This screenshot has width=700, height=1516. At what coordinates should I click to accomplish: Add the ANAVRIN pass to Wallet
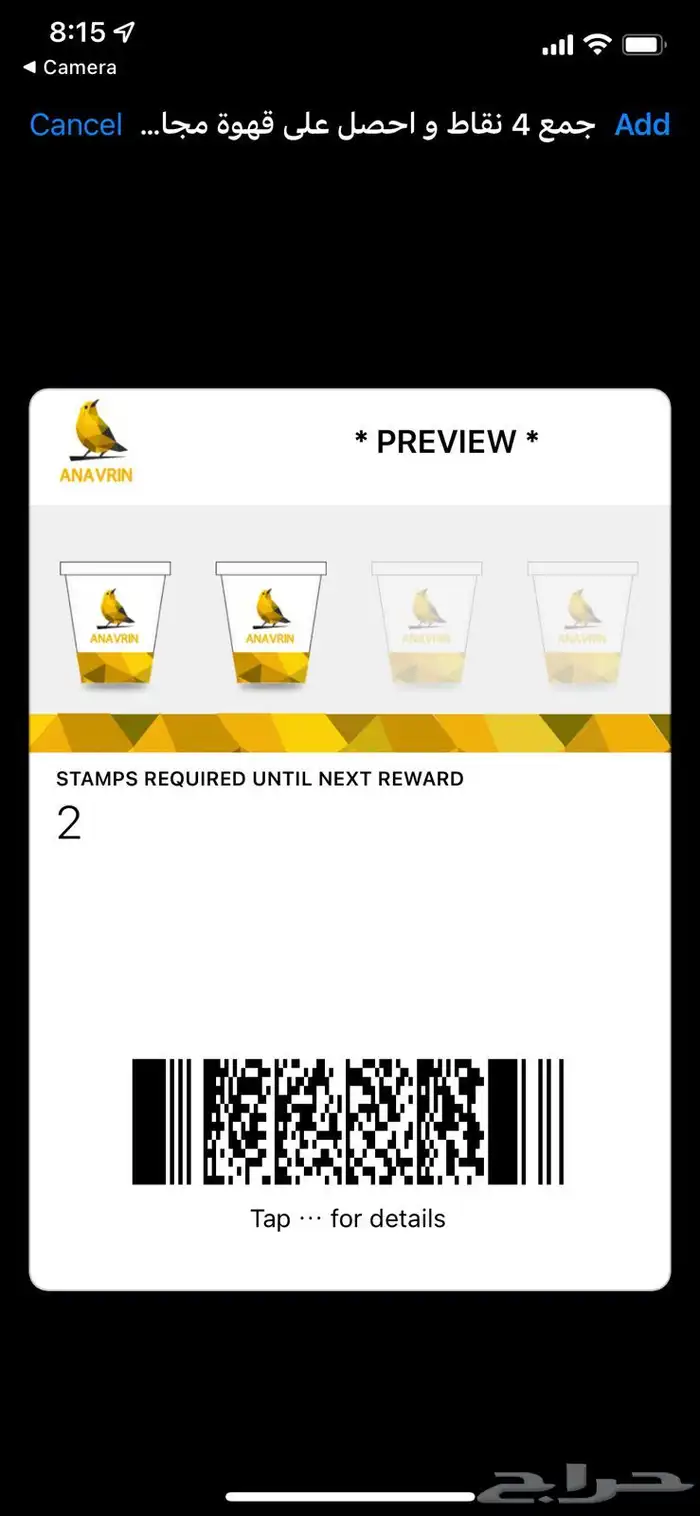pyautogui.click(x=642, y=125)
